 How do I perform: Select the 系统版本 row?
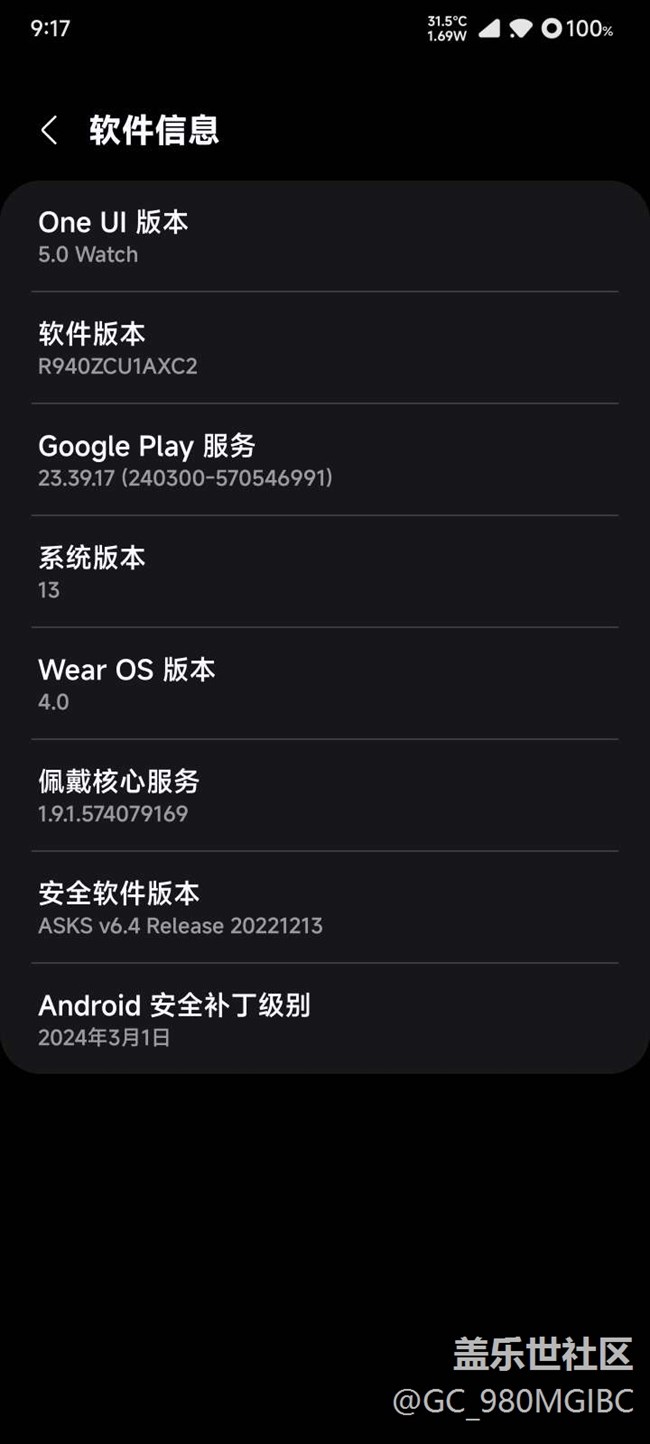point(324,572)
